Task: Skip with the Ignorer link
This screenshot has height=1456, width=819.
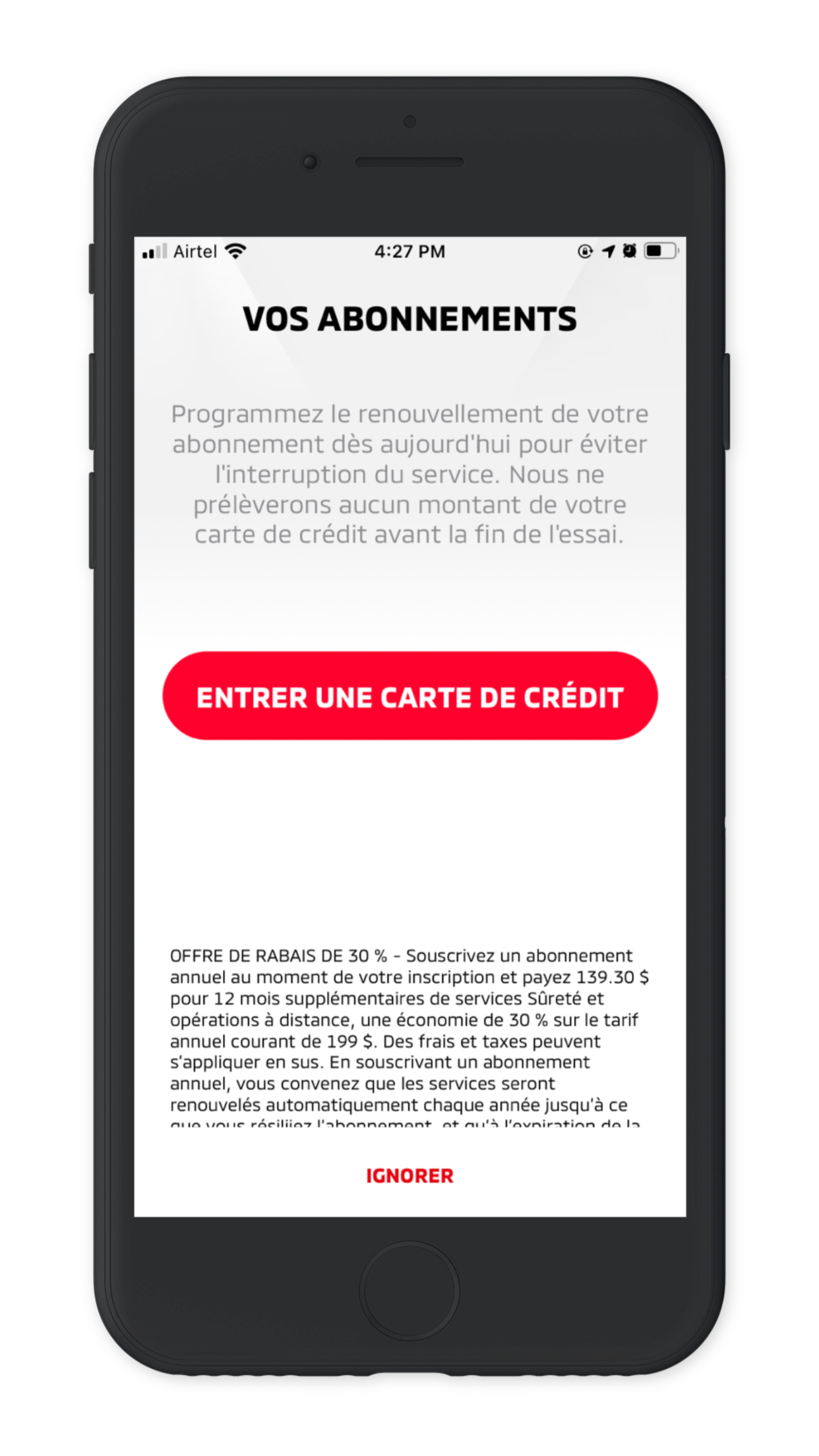Action: 409,1176
